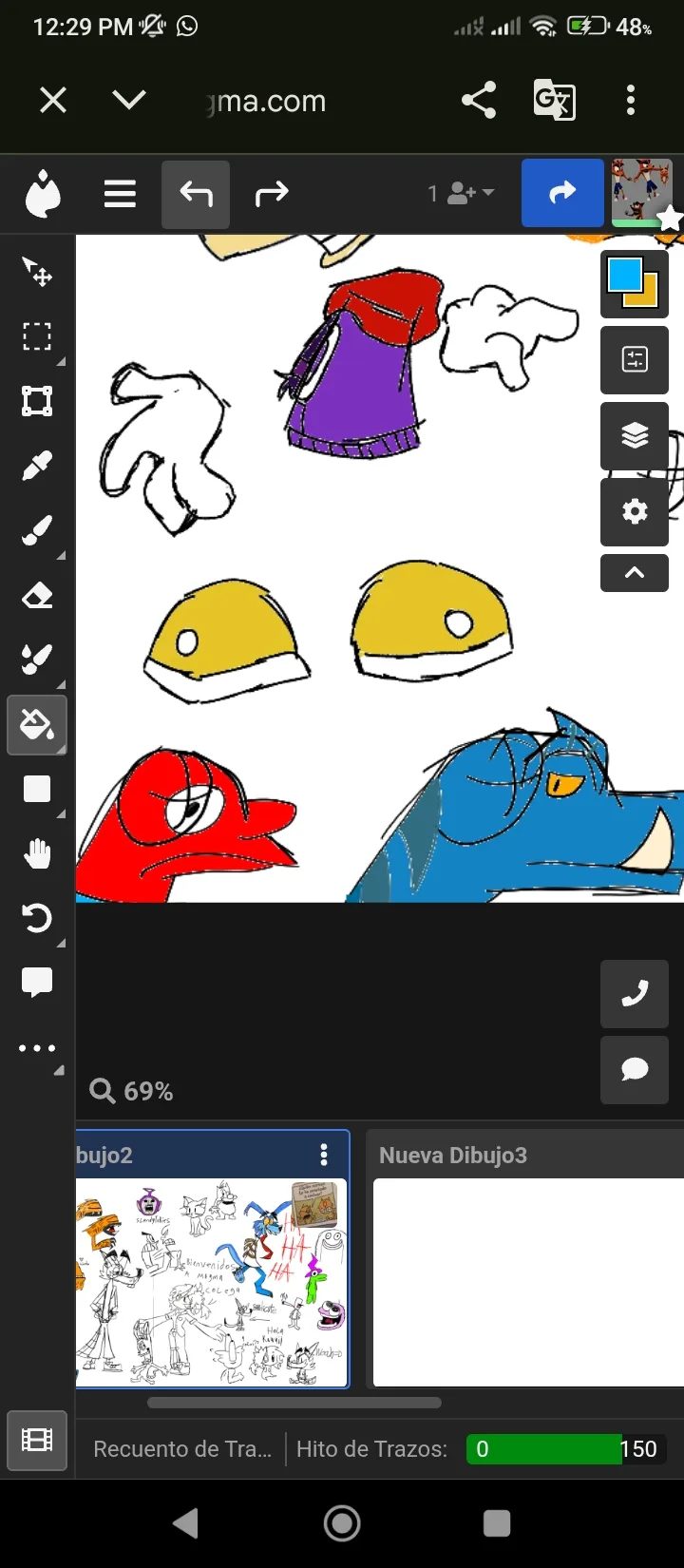Open options for the Dibujo2 drawing
Image resolution: width=684 pixels, height=1568 pixels.
pyautogui.click(x=324, y=1155)
